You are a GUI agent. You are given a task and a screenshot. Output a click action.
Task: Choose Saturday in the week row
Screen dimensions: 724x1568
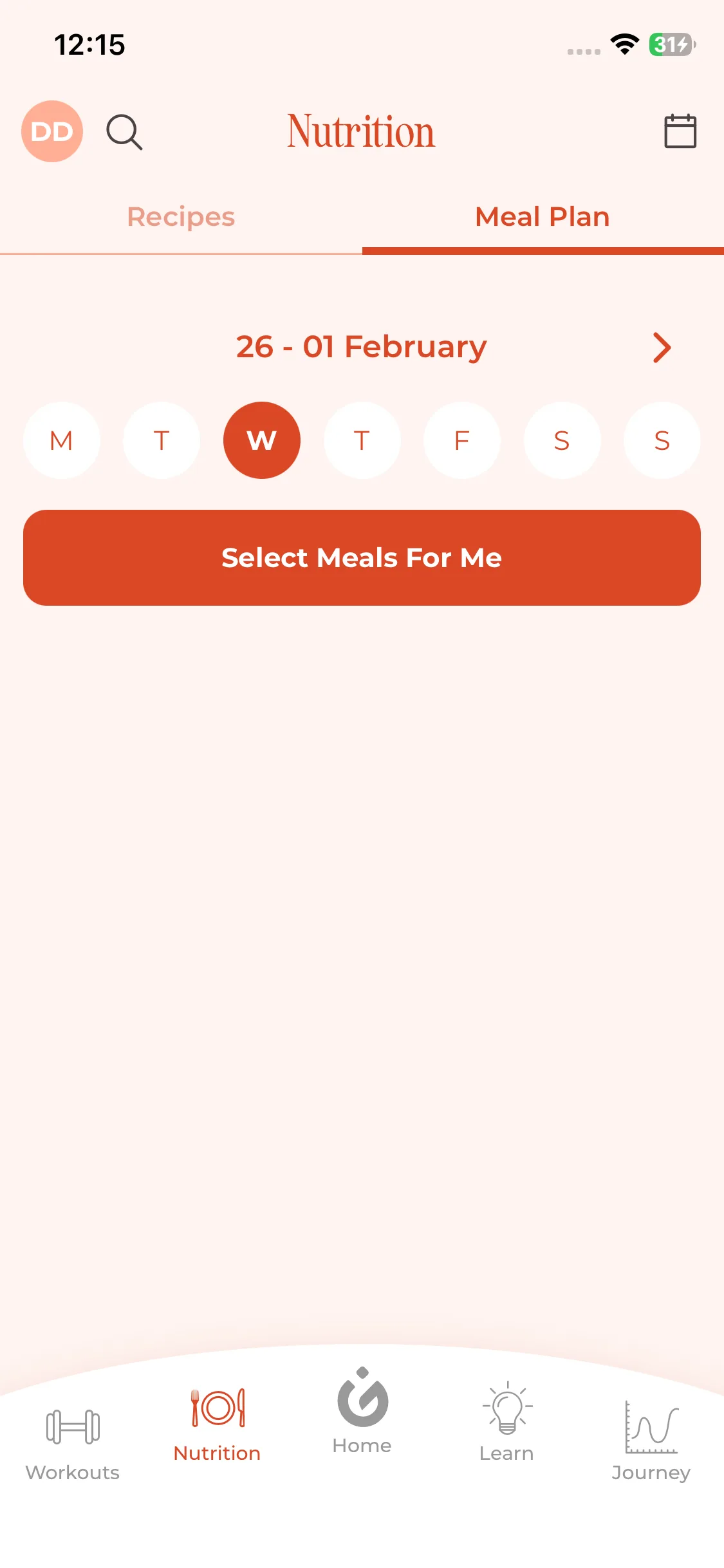(562, 440)
